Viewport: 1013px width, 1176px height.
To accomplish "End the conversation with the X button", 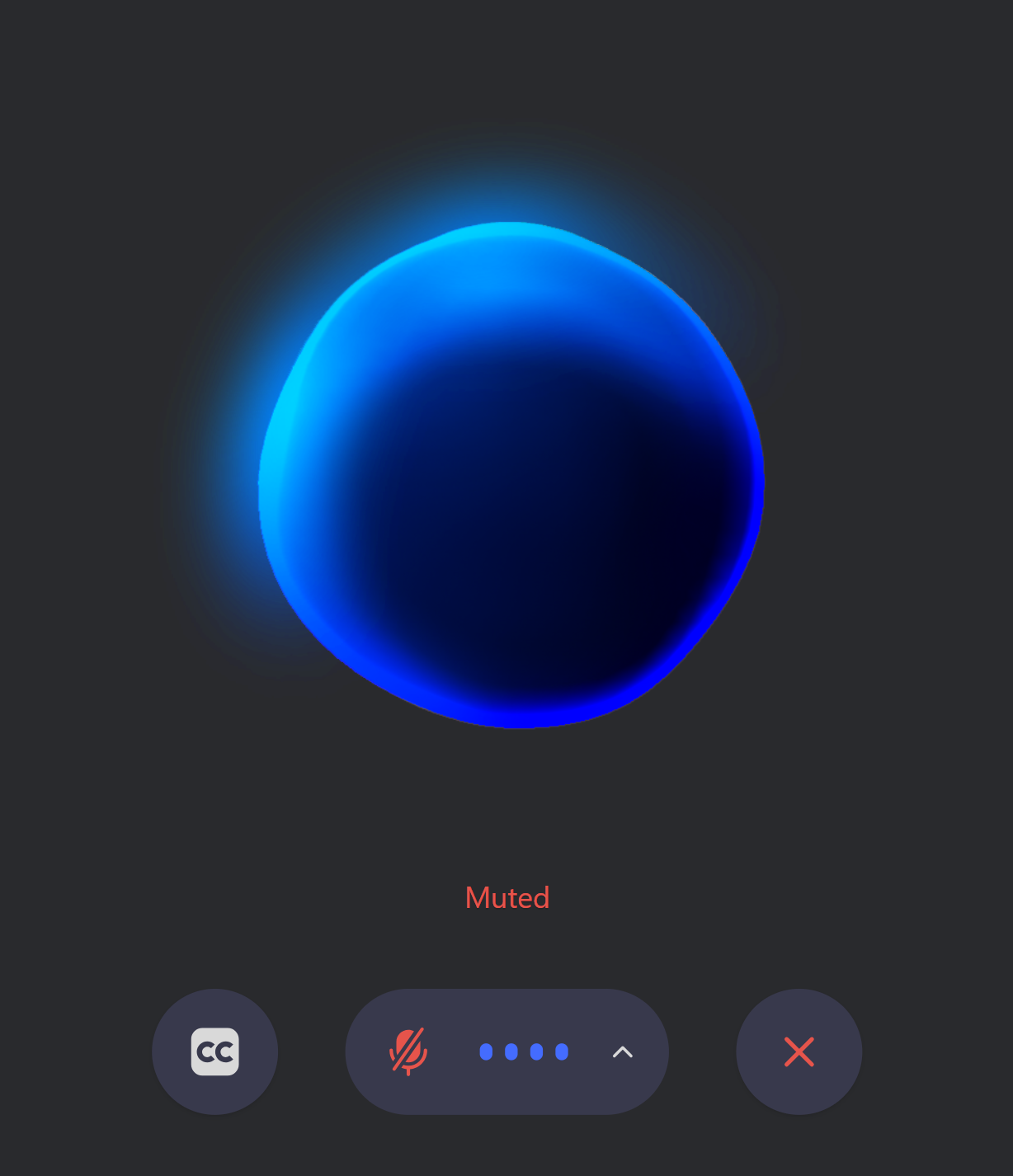I will (798, 1051).
